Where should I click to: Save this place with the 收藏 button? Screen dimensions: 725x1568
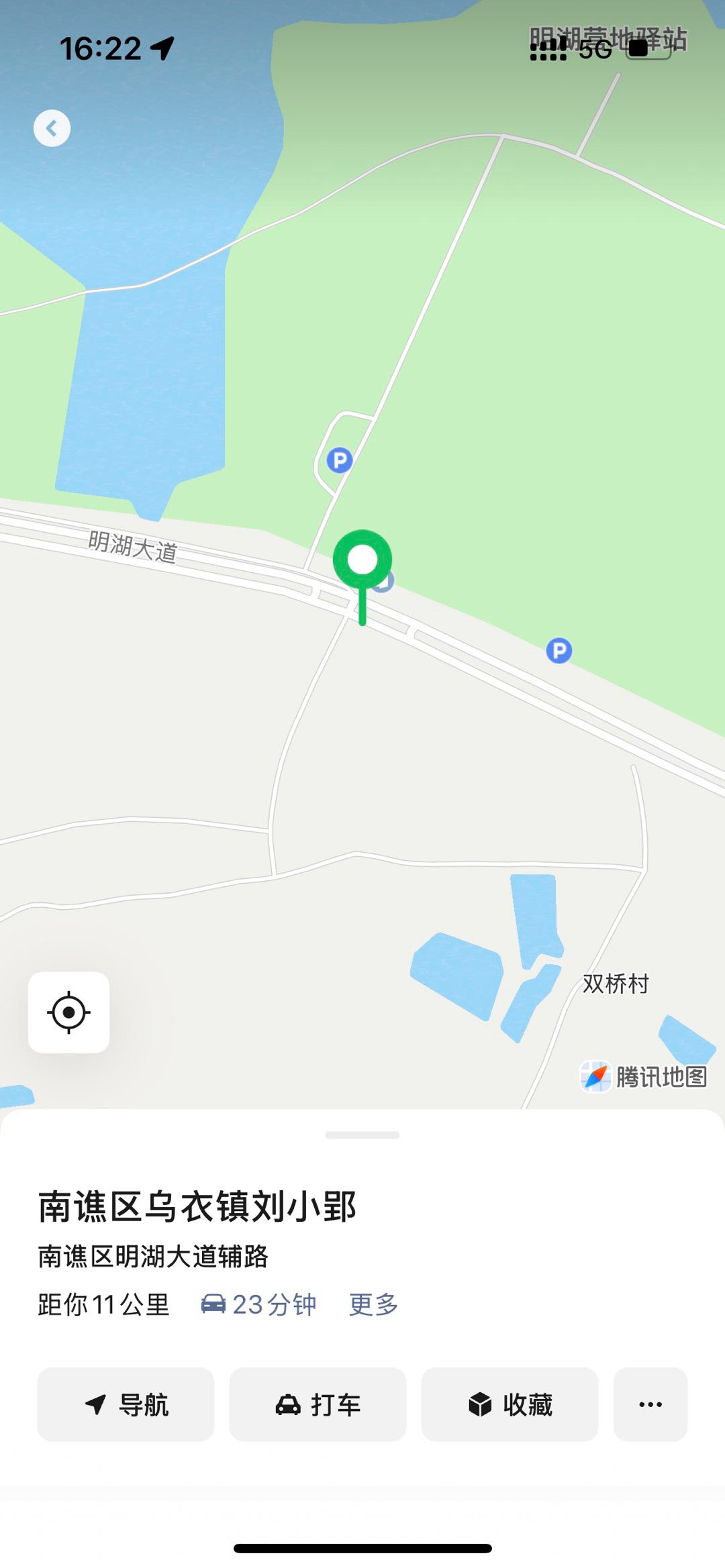click(x=510, y=1404)
